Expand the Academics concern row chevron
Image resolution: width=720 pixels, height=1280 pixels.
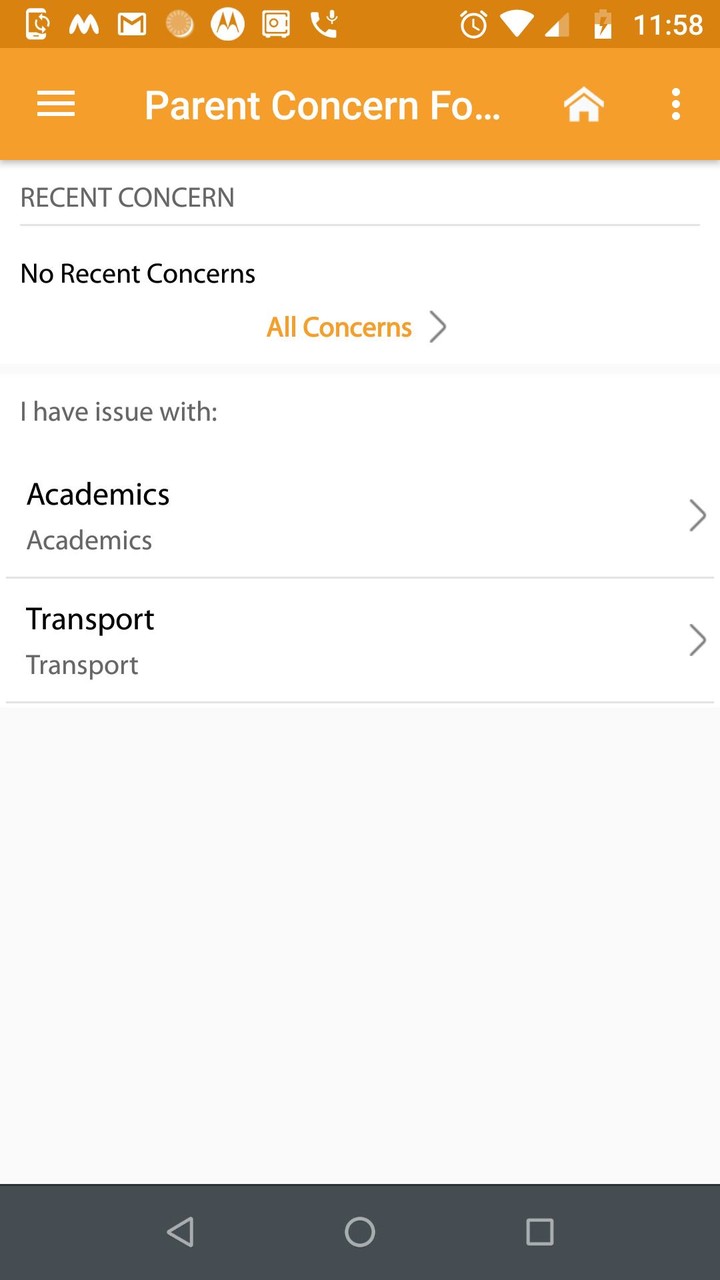click(697, 515)
